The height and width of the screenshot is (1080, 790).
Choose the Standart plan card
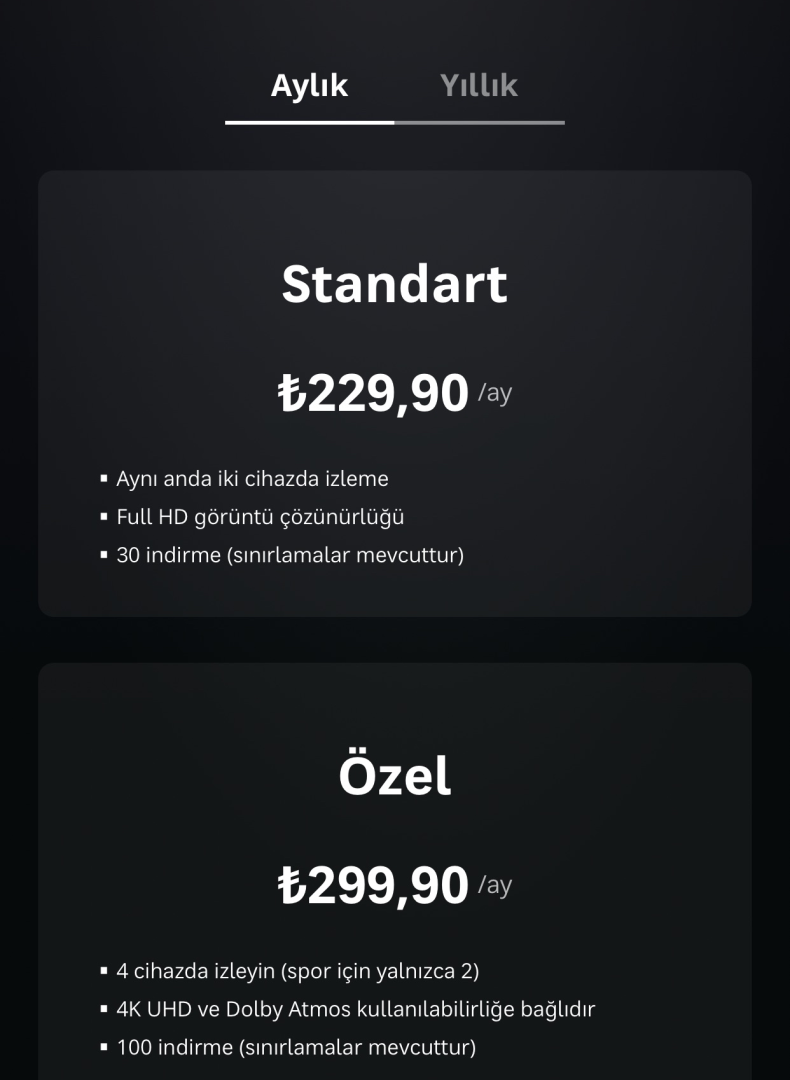394,393
